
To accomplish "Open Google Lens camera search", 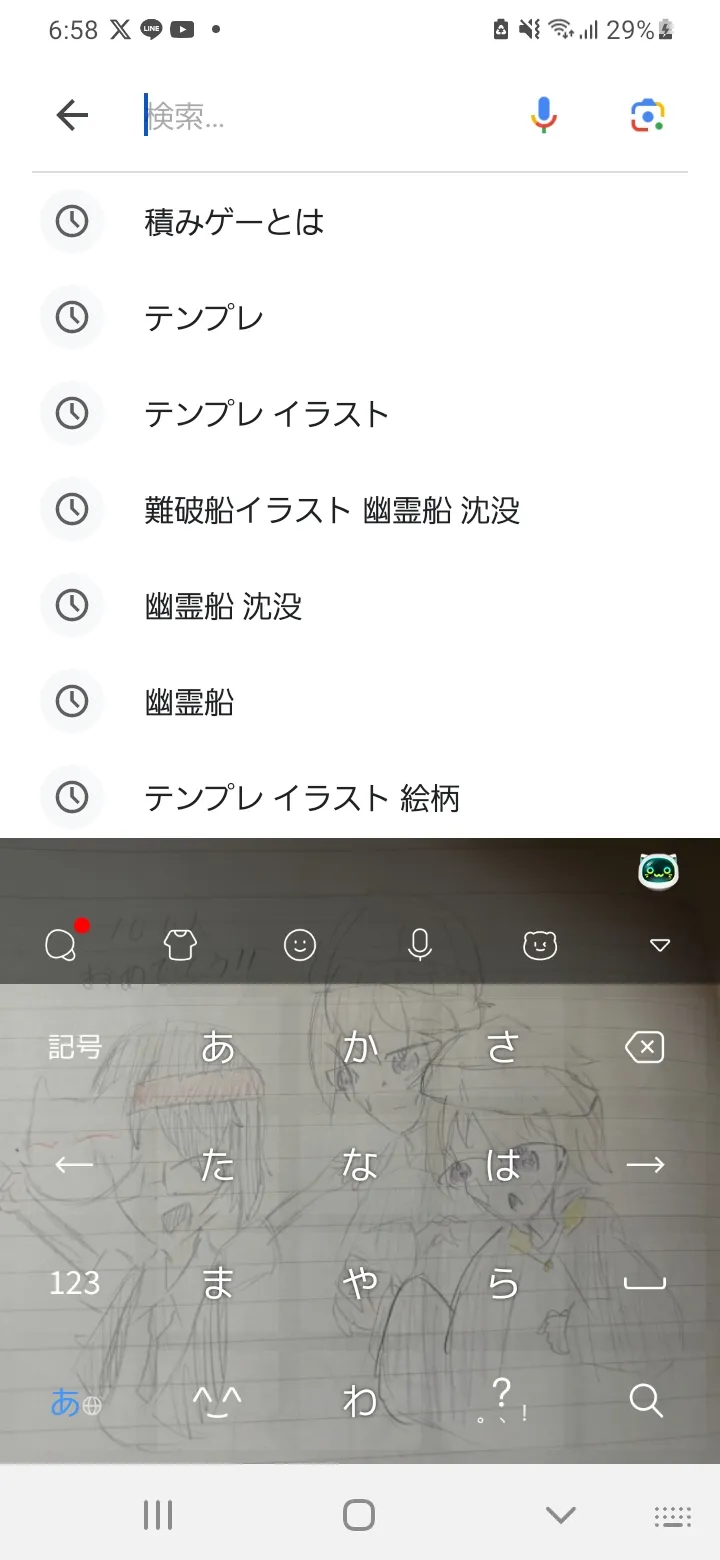I will 648,116.
